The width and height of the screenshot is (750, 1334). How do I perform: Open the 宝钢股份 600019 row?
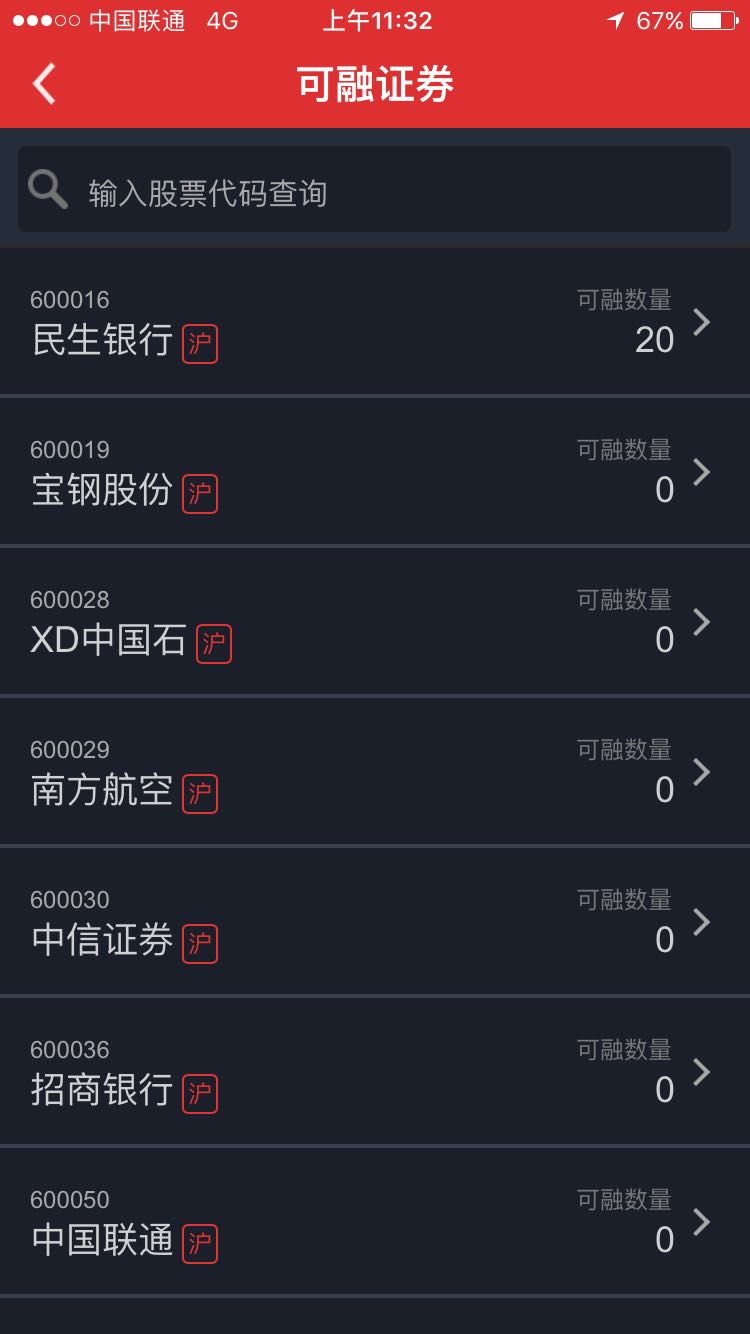(375, 472)
